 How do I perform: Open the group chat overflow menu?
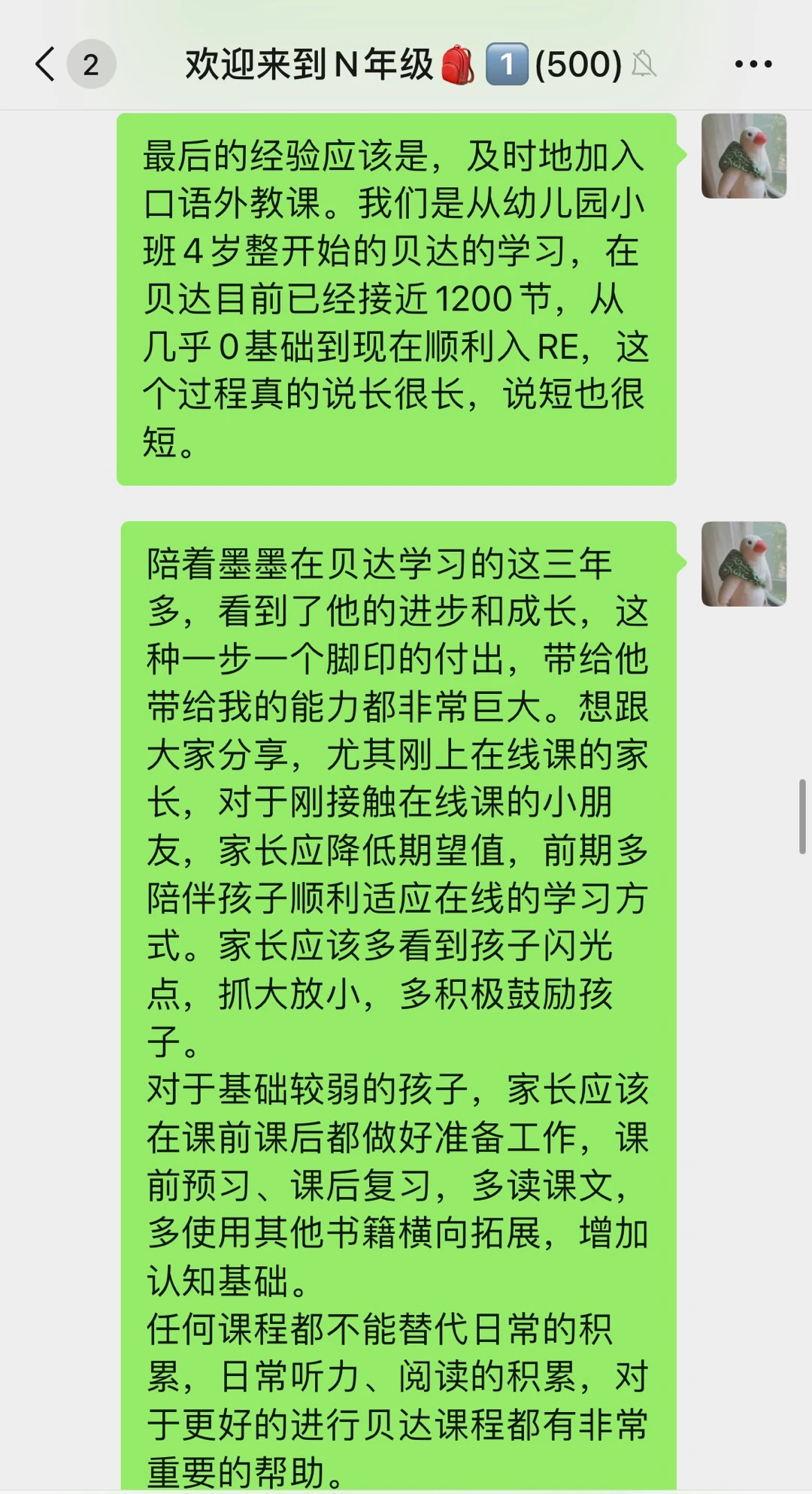[753, 64]
